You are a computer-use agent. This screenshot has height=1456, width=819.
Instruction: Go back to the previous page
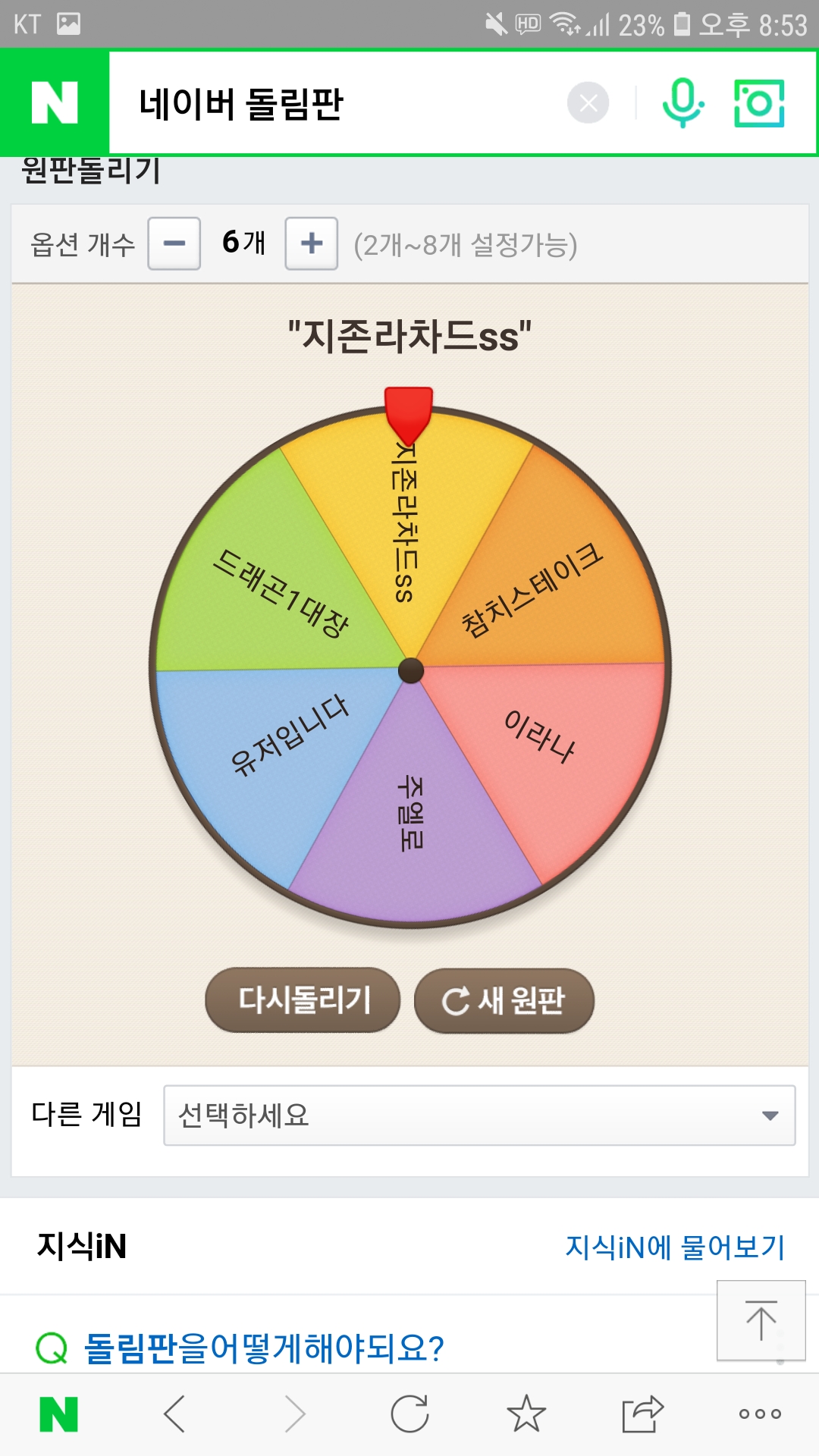pyautogui.click(x=175, y=1414)
